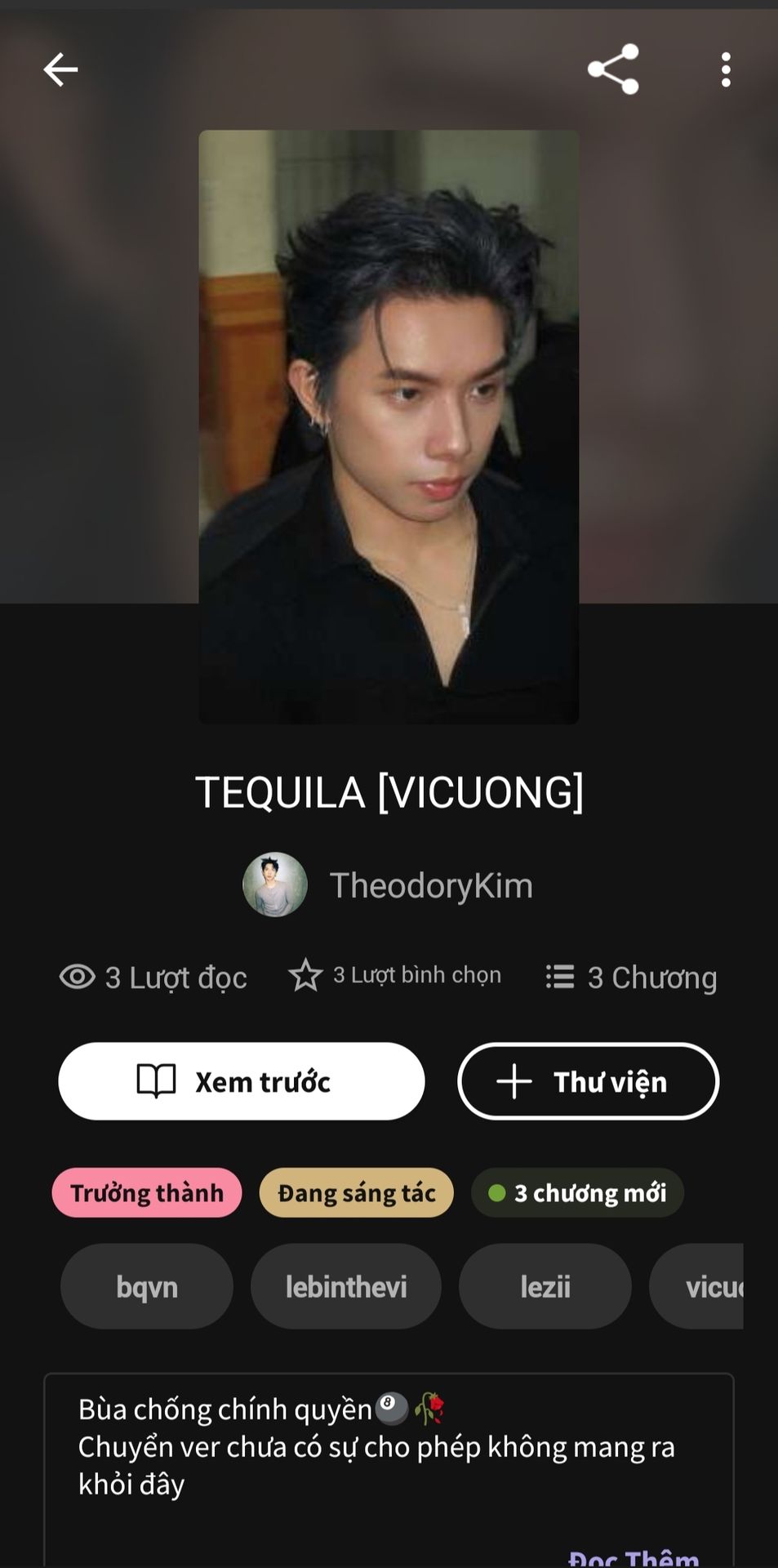Open the lebinthevi tag

pos(346,1287)
